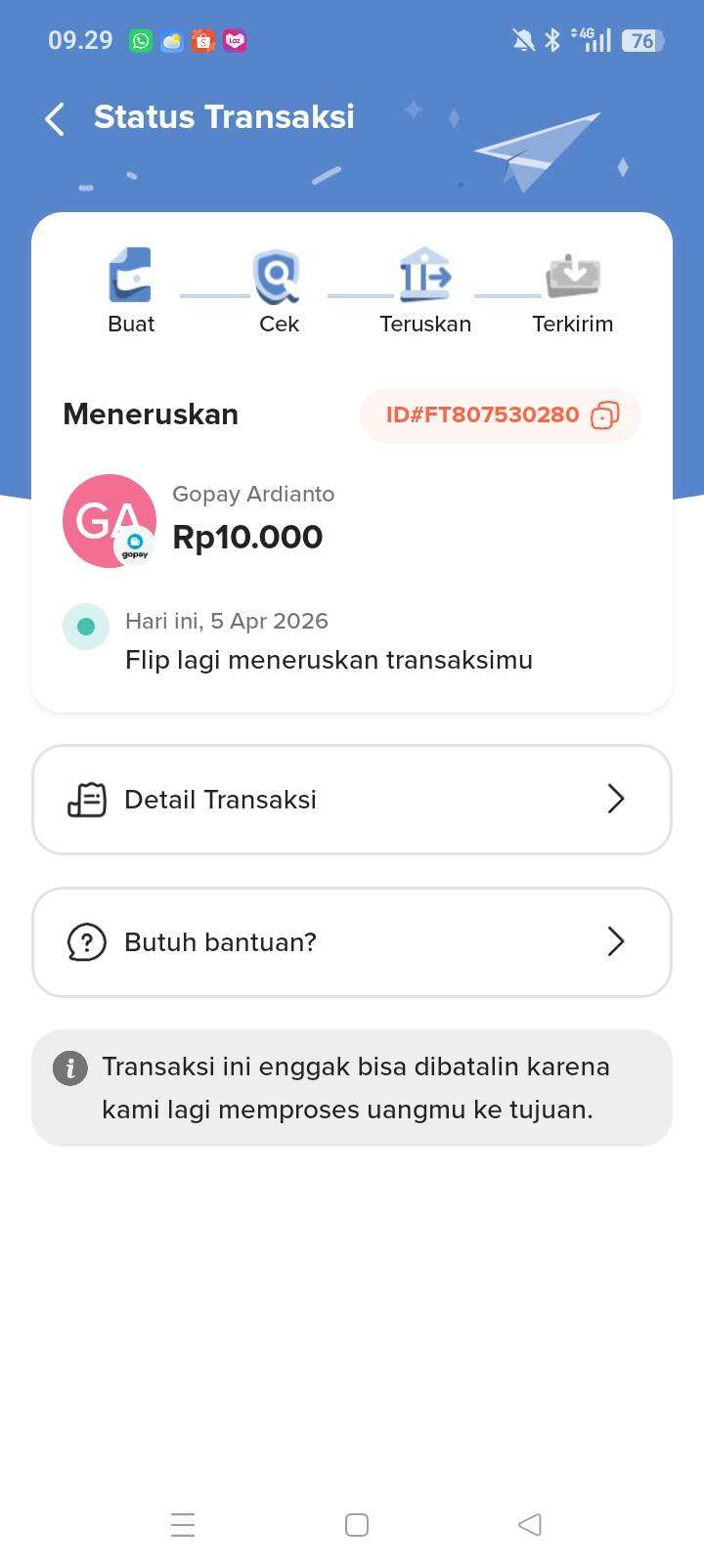704x1568 pixels.
Task: Click the Flip lagi meneruskan transaksimu message
Action: pyautogui.click(x=328, y=660)
